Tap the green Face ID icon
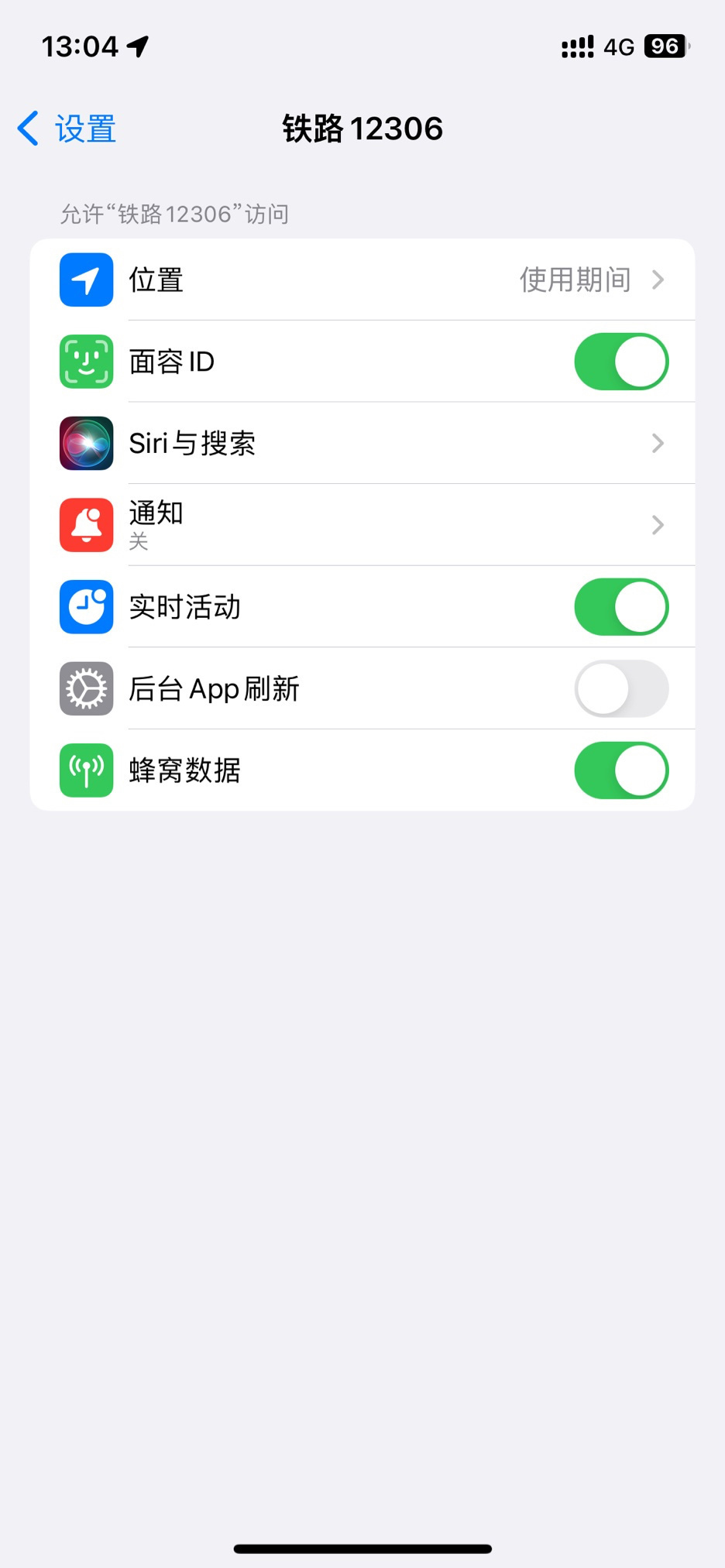 (x=86, y=361)
